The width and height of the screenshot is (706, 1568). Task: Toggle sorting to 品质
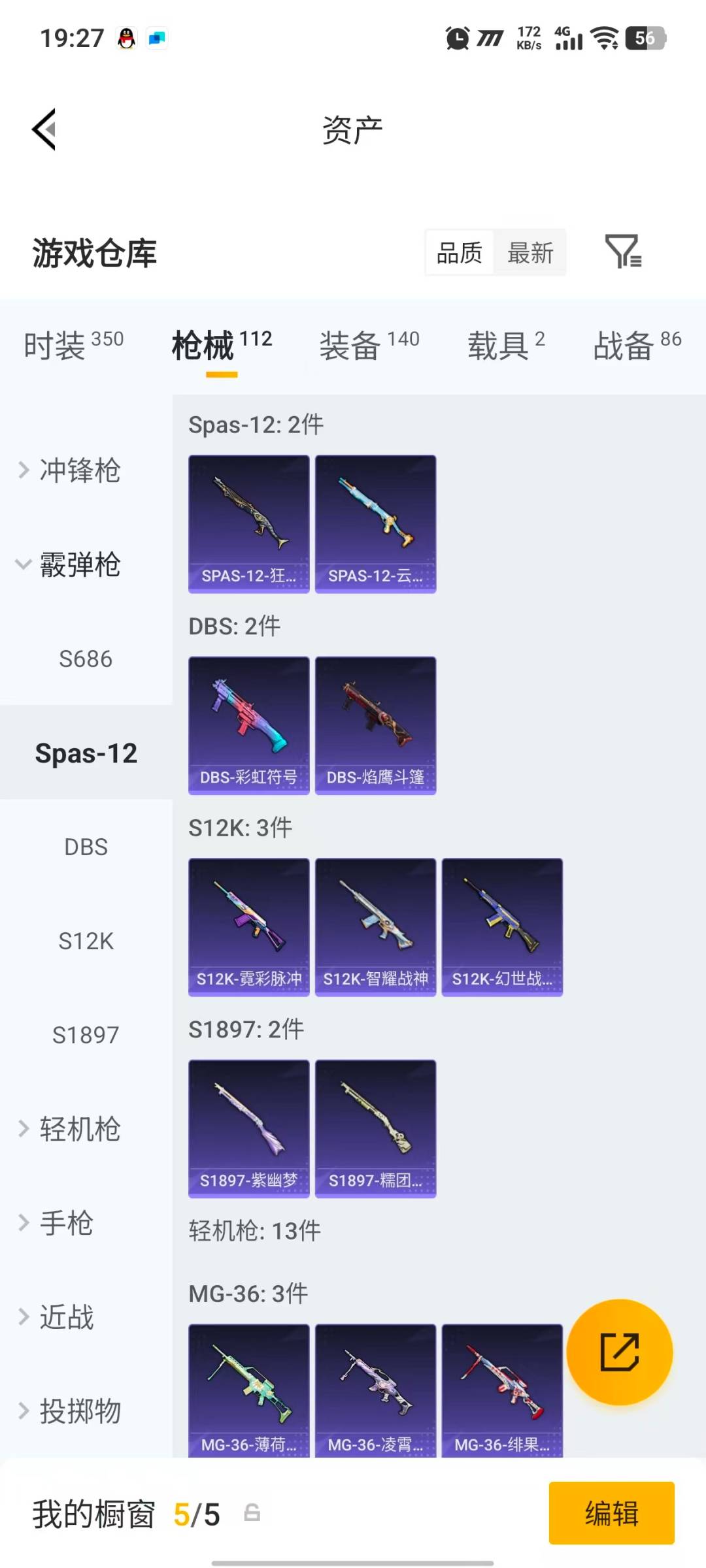pyautogui.click(x=459, y=252)
